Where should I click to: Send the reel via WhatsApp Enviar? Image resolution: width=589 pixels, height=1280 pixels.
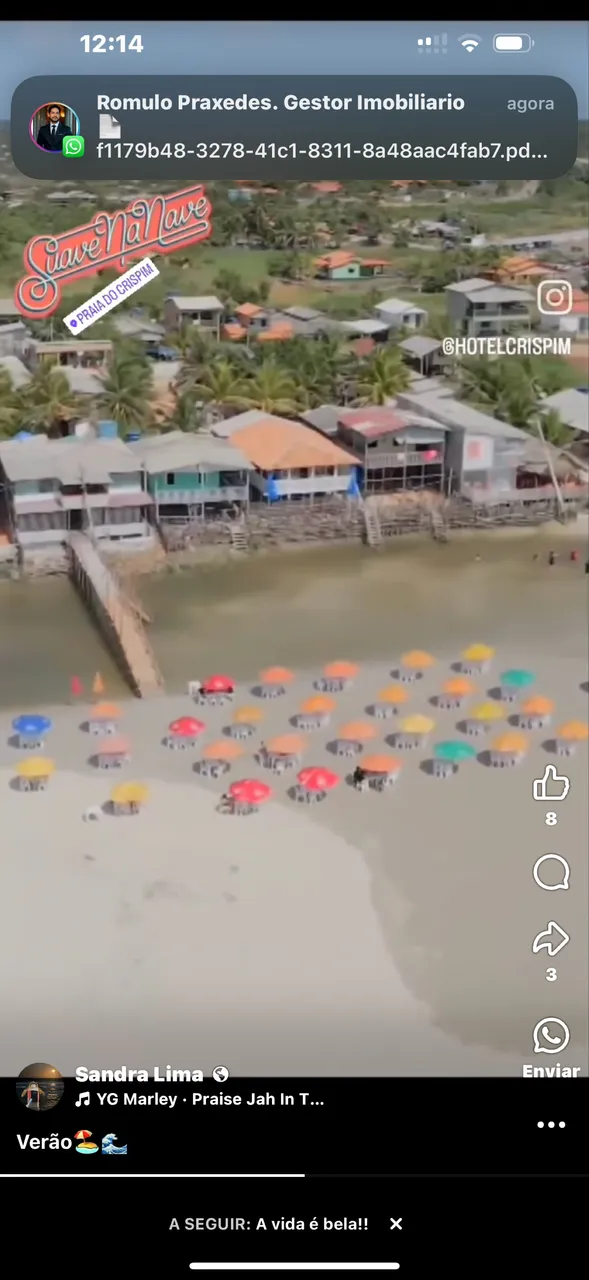point(551,1047)
